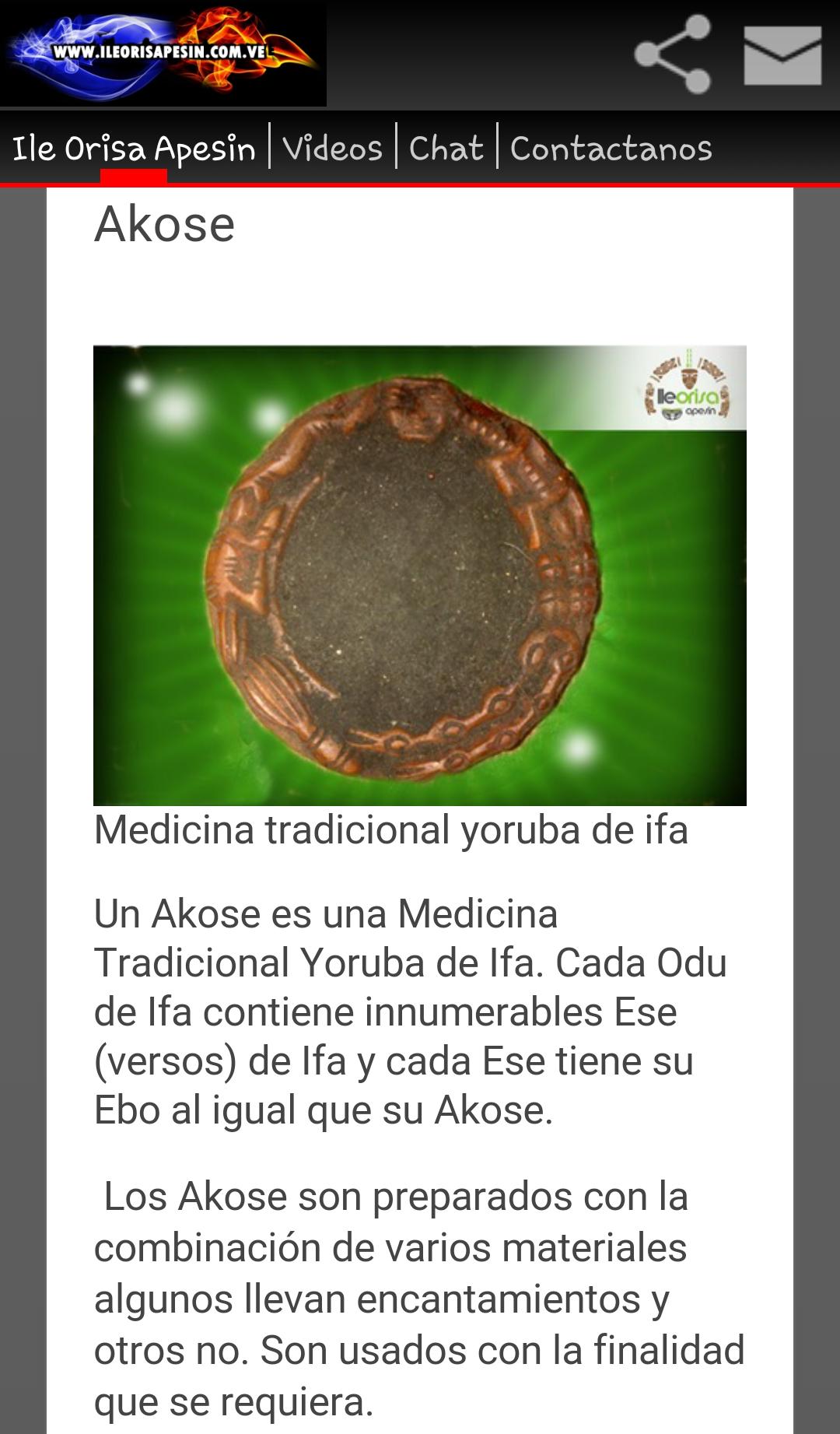The width and height of the screenshot is (840, 1434).
Task: Select the Ile Orisa Apesin tab
Action: pyautogui.click(x=134, y=148)
